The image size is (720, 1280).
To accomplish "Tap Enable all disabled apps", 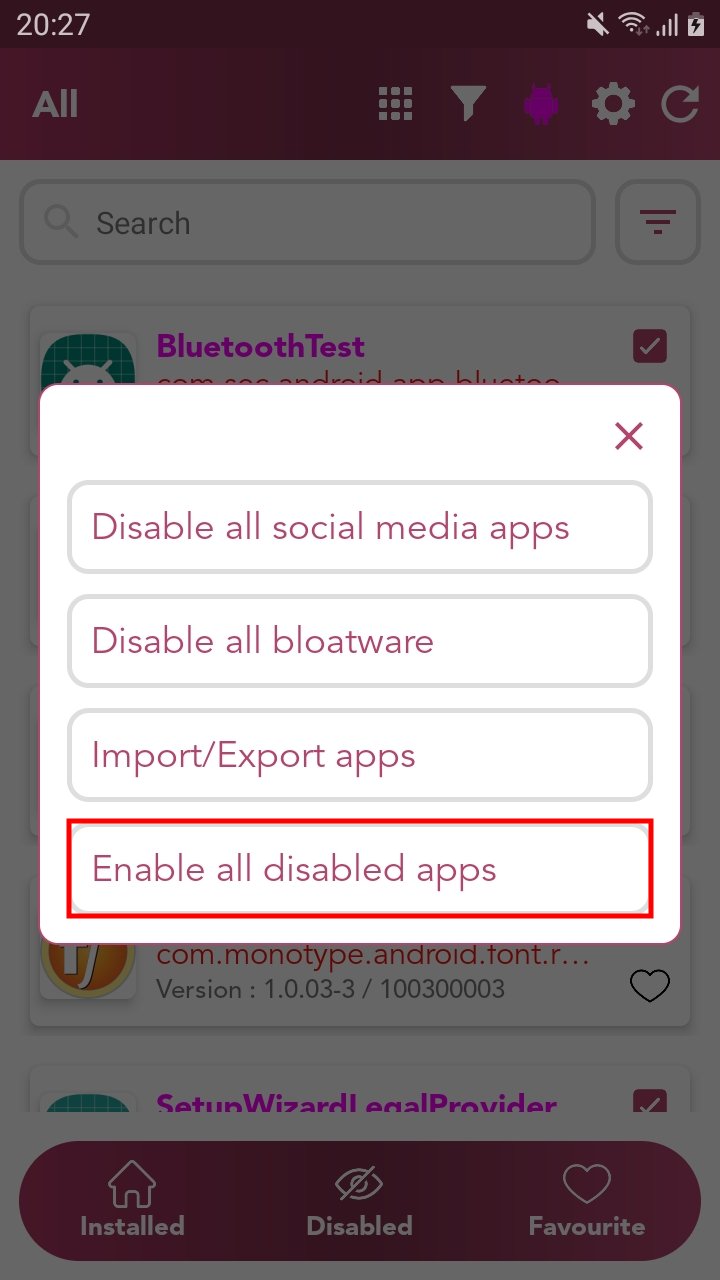I will coord(360,869).
